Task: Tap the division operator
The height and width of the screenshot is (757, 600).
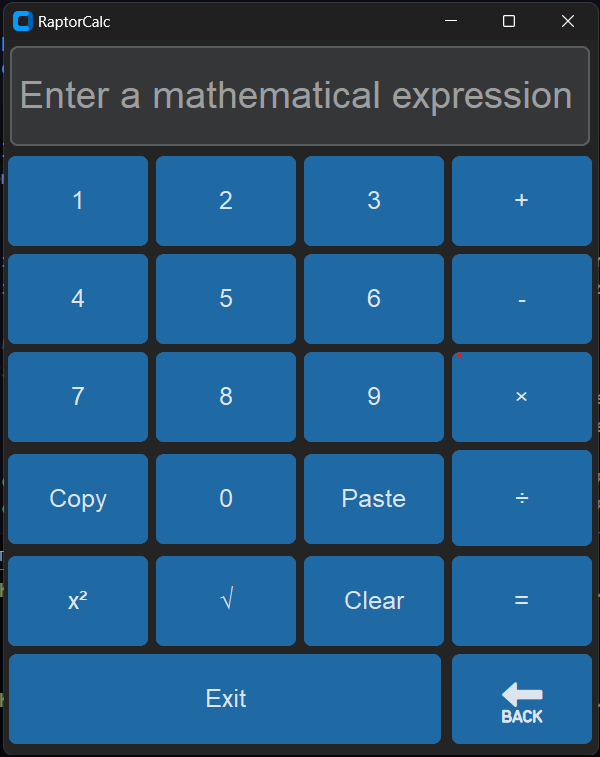Action: tap(521, 498)
